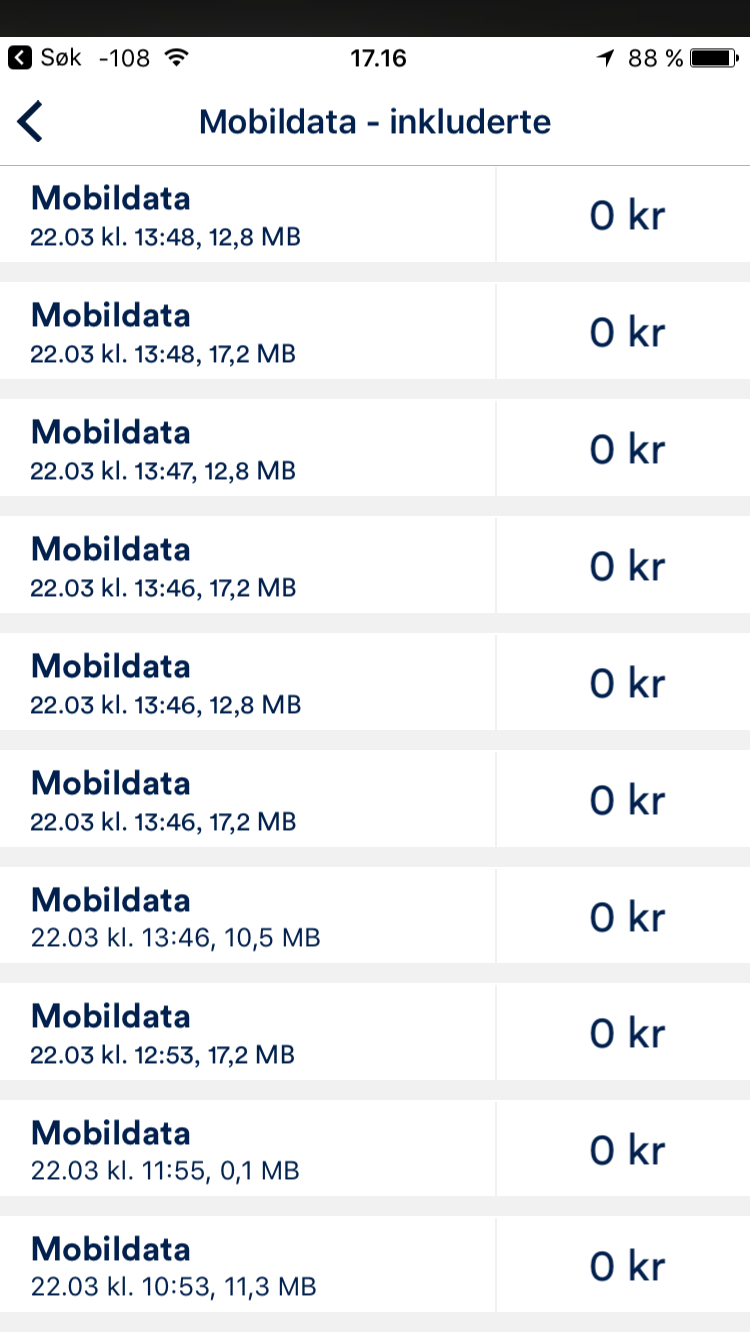Return to the Søk app via status bar
The width and height of the screenshot is (750, 1334).
pos(47,58)
